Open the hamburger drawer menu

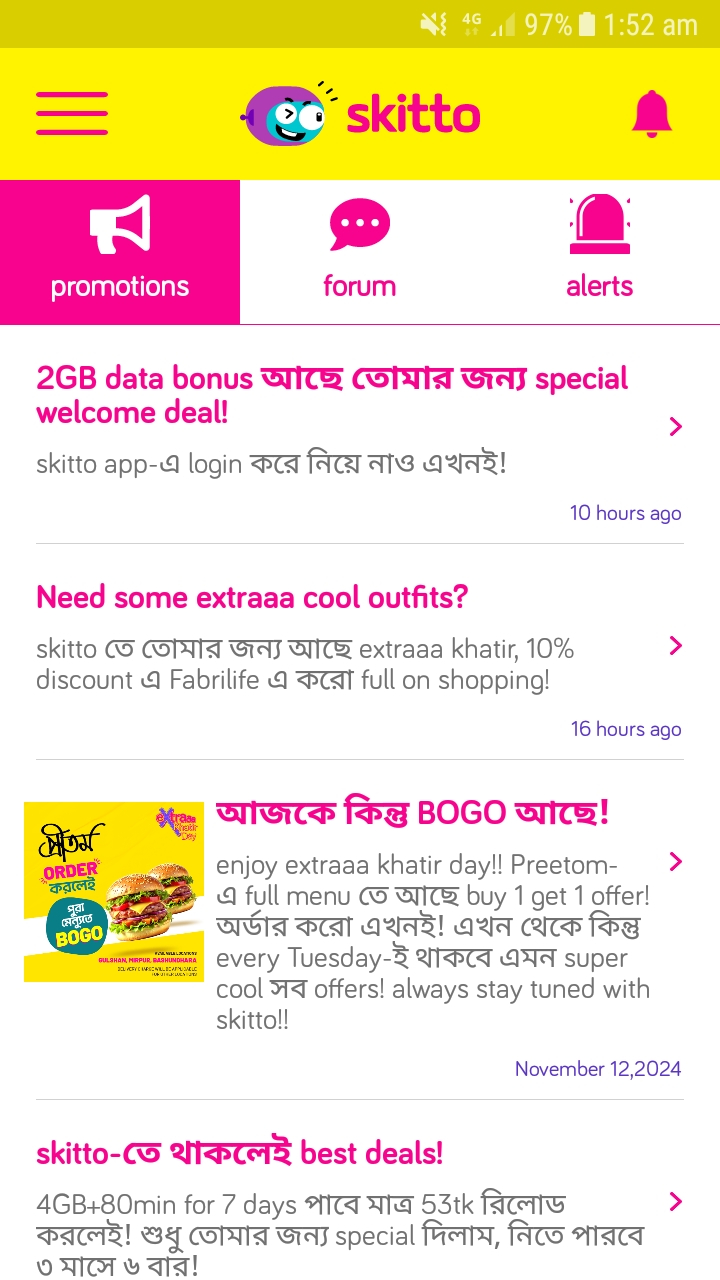(72, 113)
